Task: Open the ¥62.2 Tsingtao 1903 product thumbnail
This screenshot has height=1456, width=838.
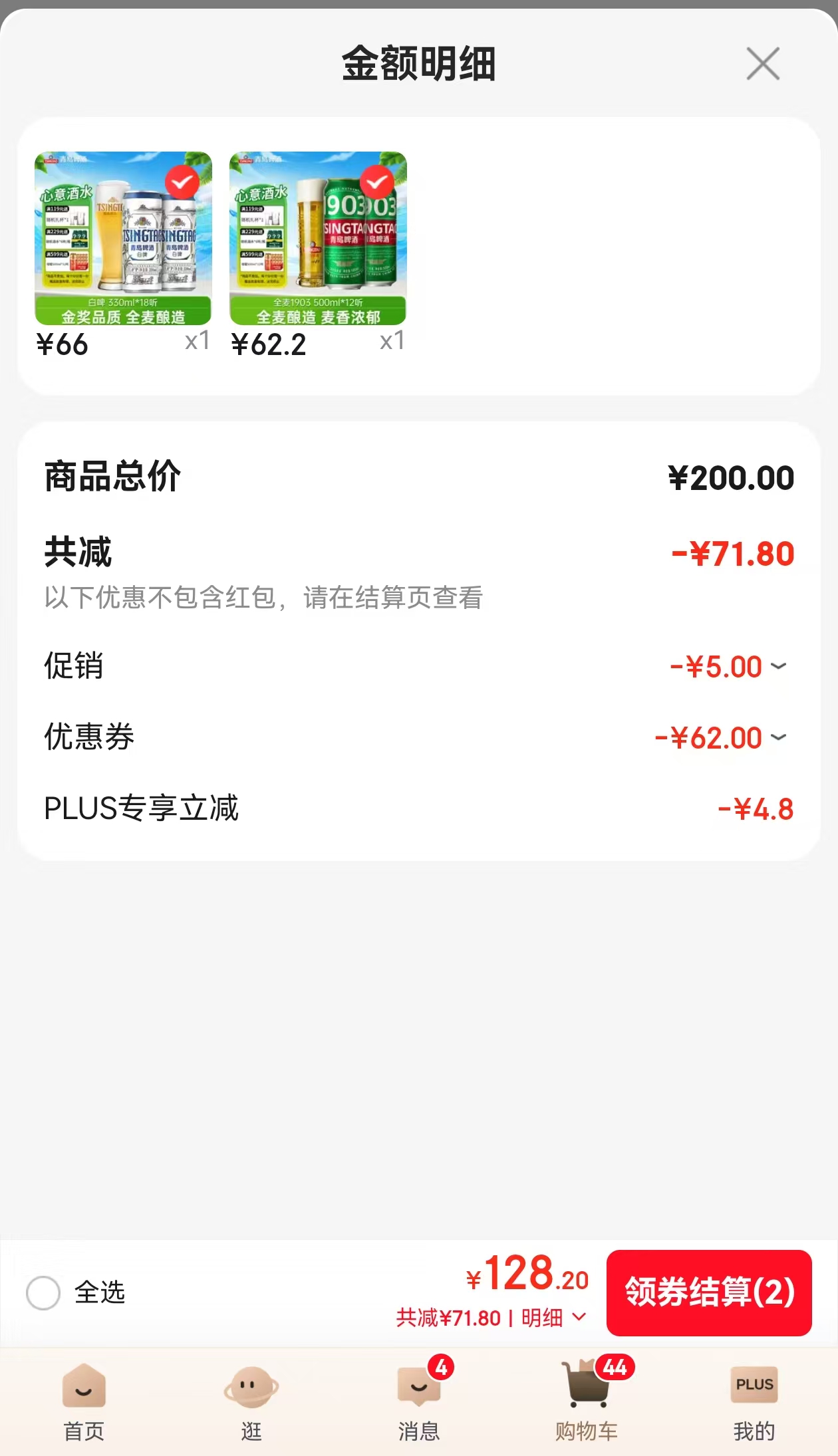Action: (318, 239)
